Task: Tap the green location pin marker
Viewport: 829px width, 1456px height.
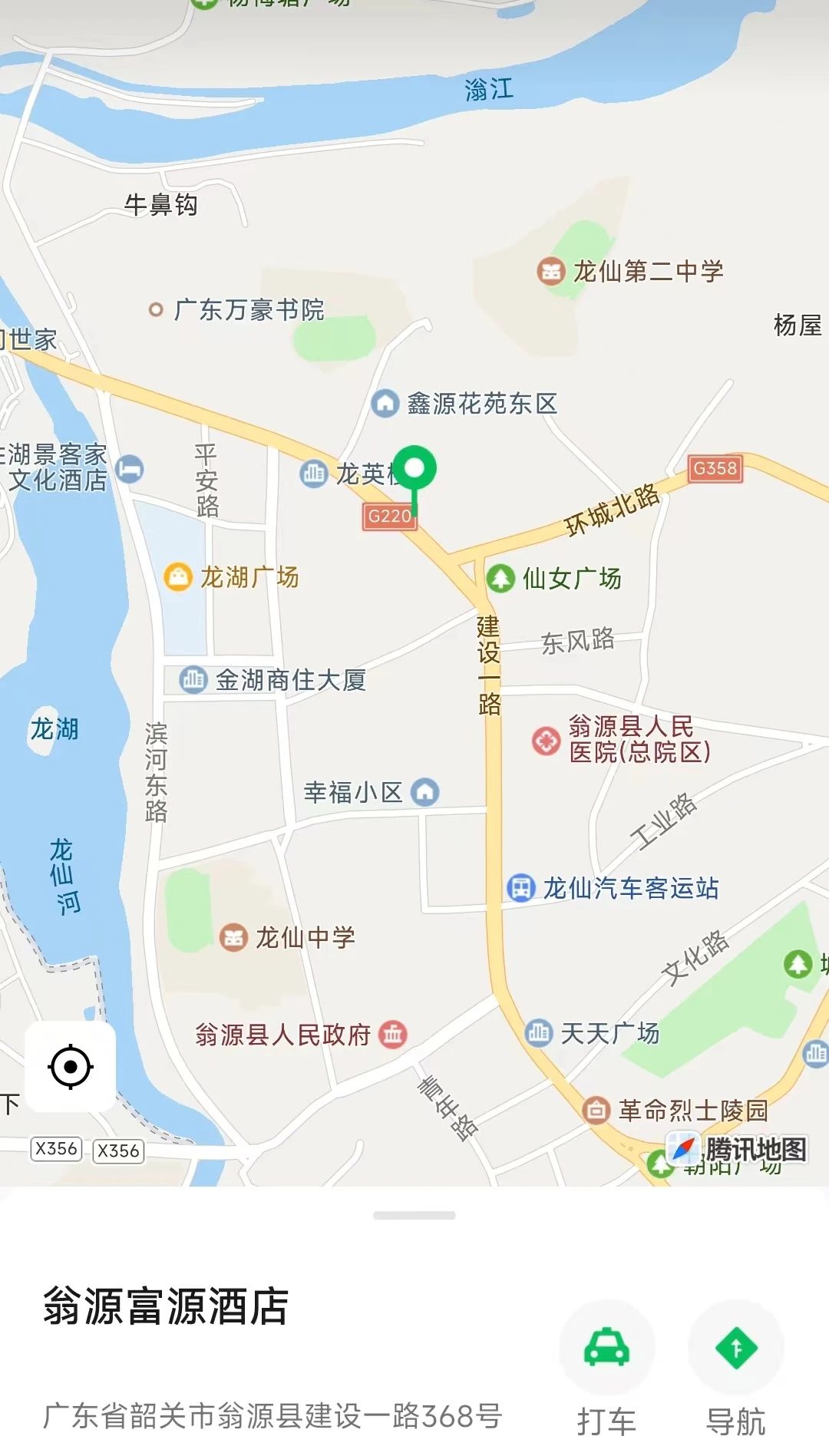Action: (x=414, y=469)
